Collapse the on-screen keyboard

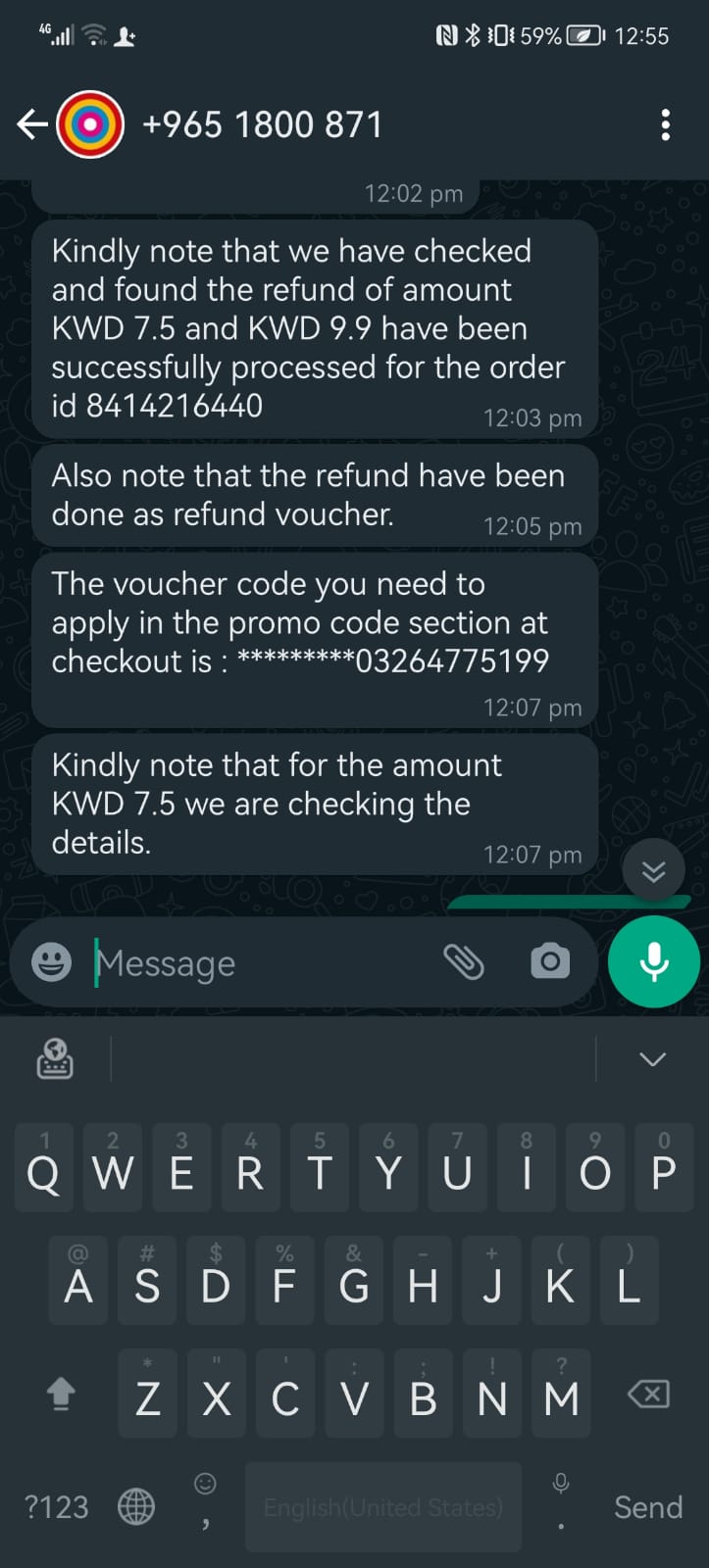click(x=652, y=1059)
